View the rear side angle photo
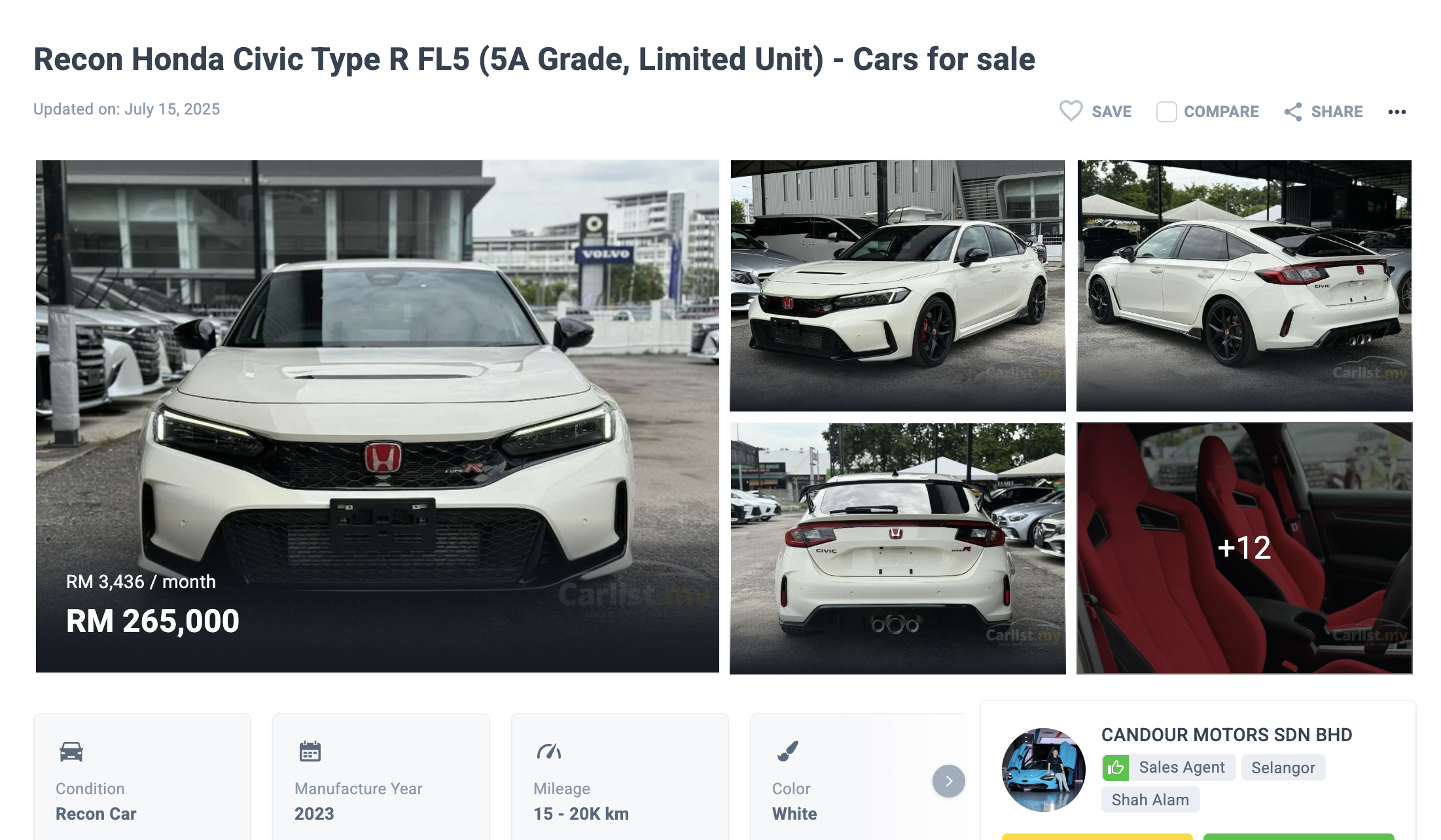 (1244, 286)
